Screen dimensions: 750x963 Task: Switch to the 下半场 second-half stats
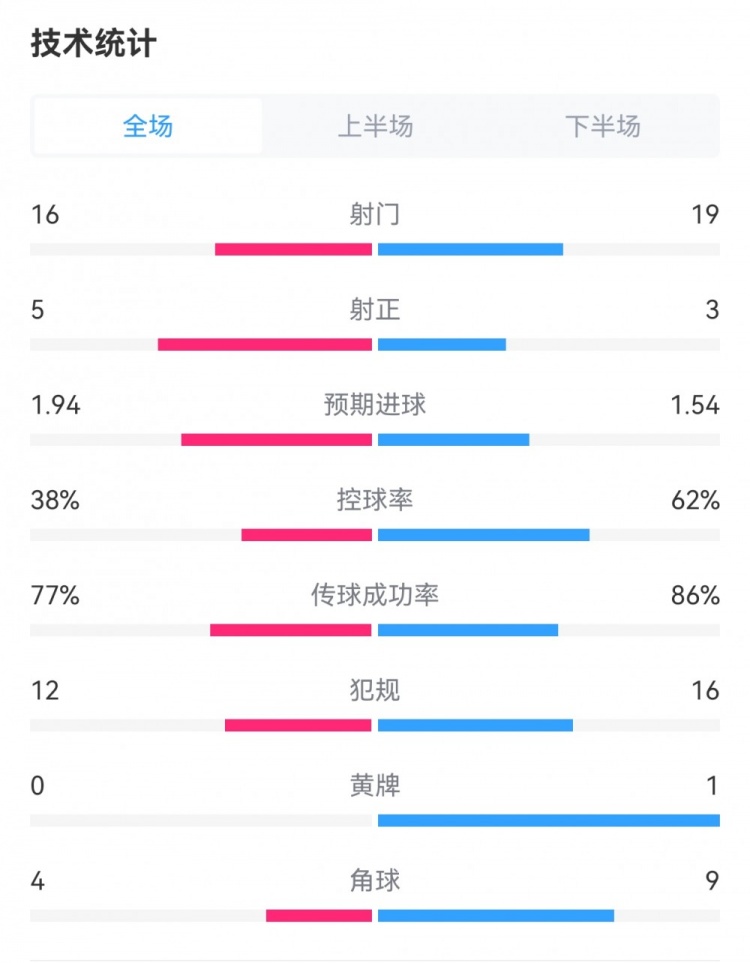(602, 126)
